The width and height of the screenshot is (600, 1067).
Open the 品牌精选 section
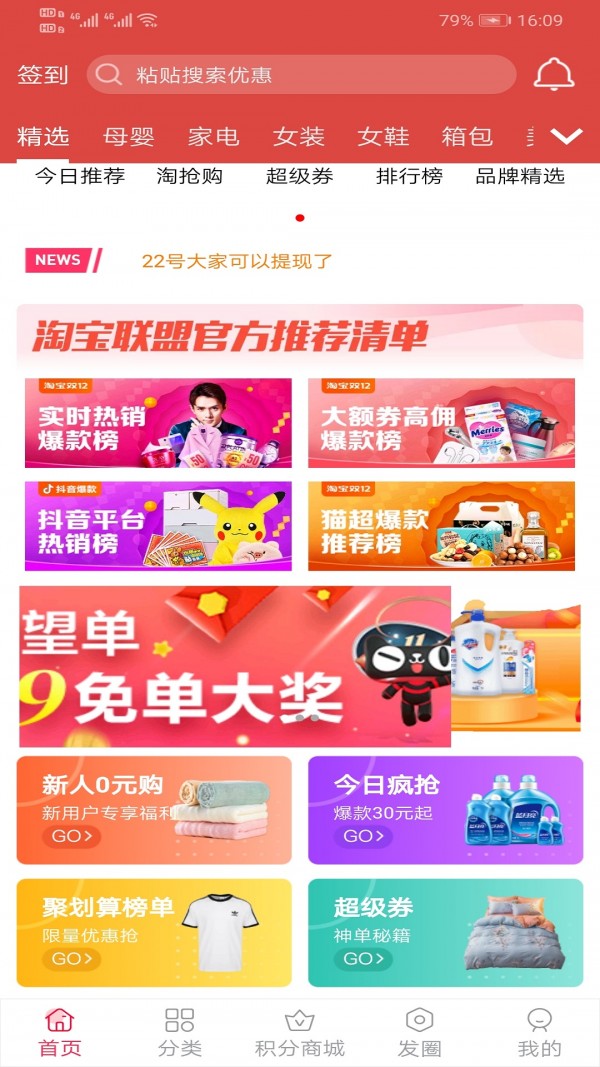pos(520,177)
